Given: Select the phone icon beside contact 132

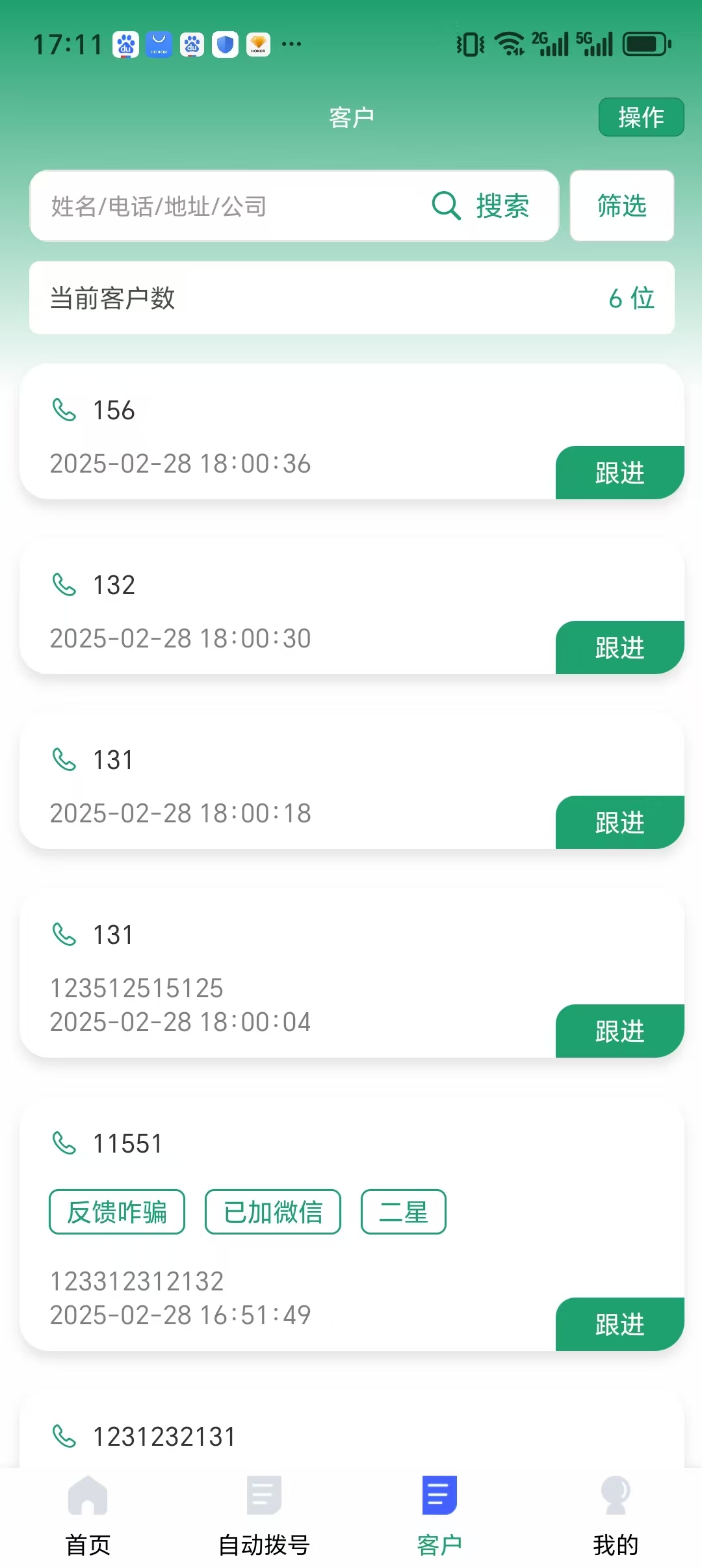Looking at the screenshot, I should tap(65, 585).
